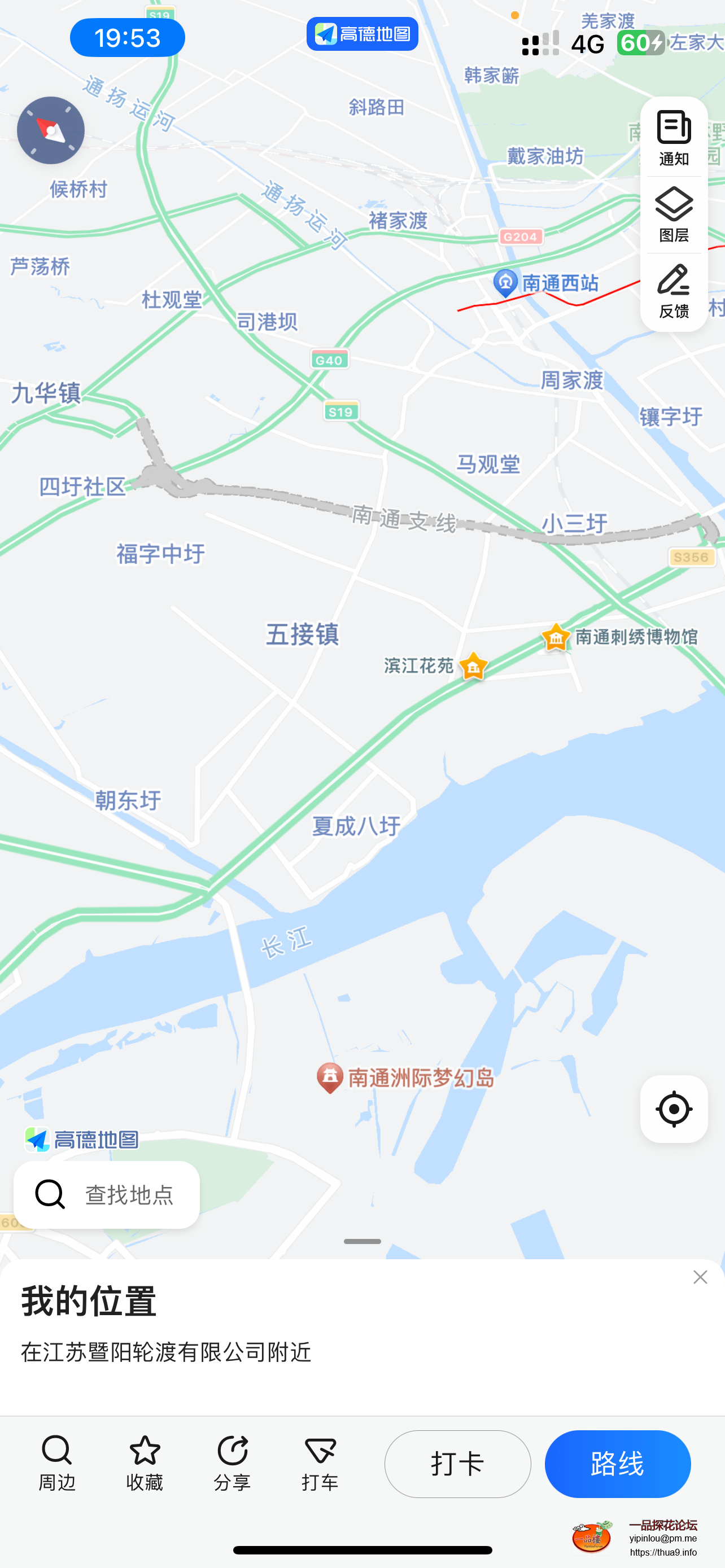This screenshot has height=1568, width=725.
Task: Select the 南通刺绣博物馆 museum marker
Action: pos(556,637)
